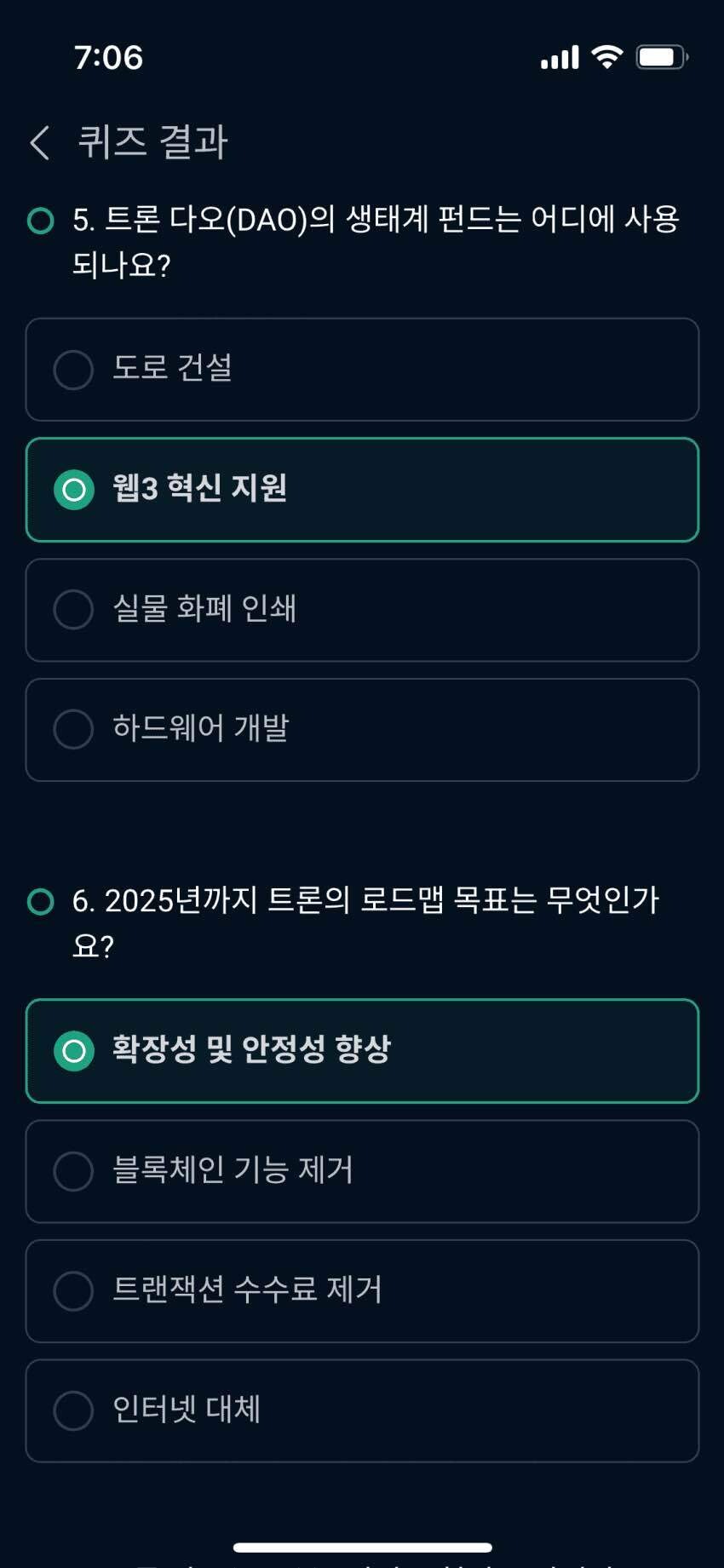Select the 도로 건설 answer option
724x1568 pixels.
362,370
